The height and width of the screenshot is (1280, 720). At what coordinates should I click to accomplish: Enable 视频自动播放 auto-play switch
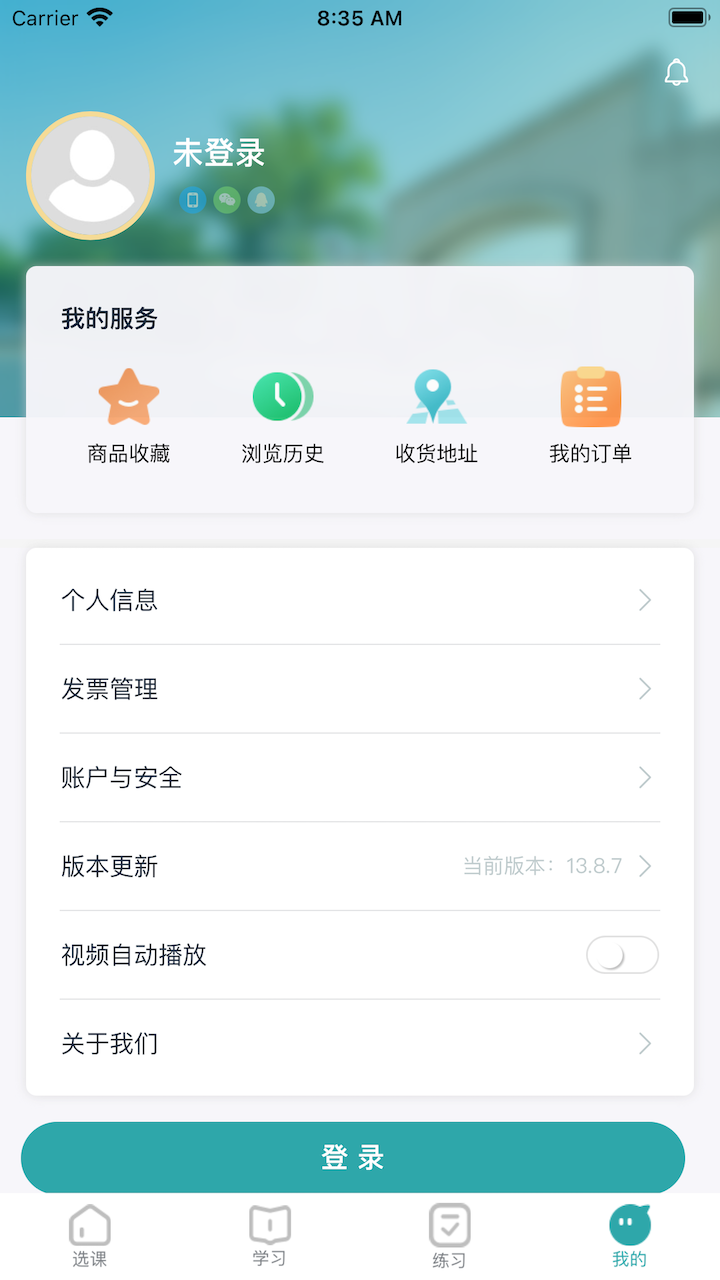point(621,955)
